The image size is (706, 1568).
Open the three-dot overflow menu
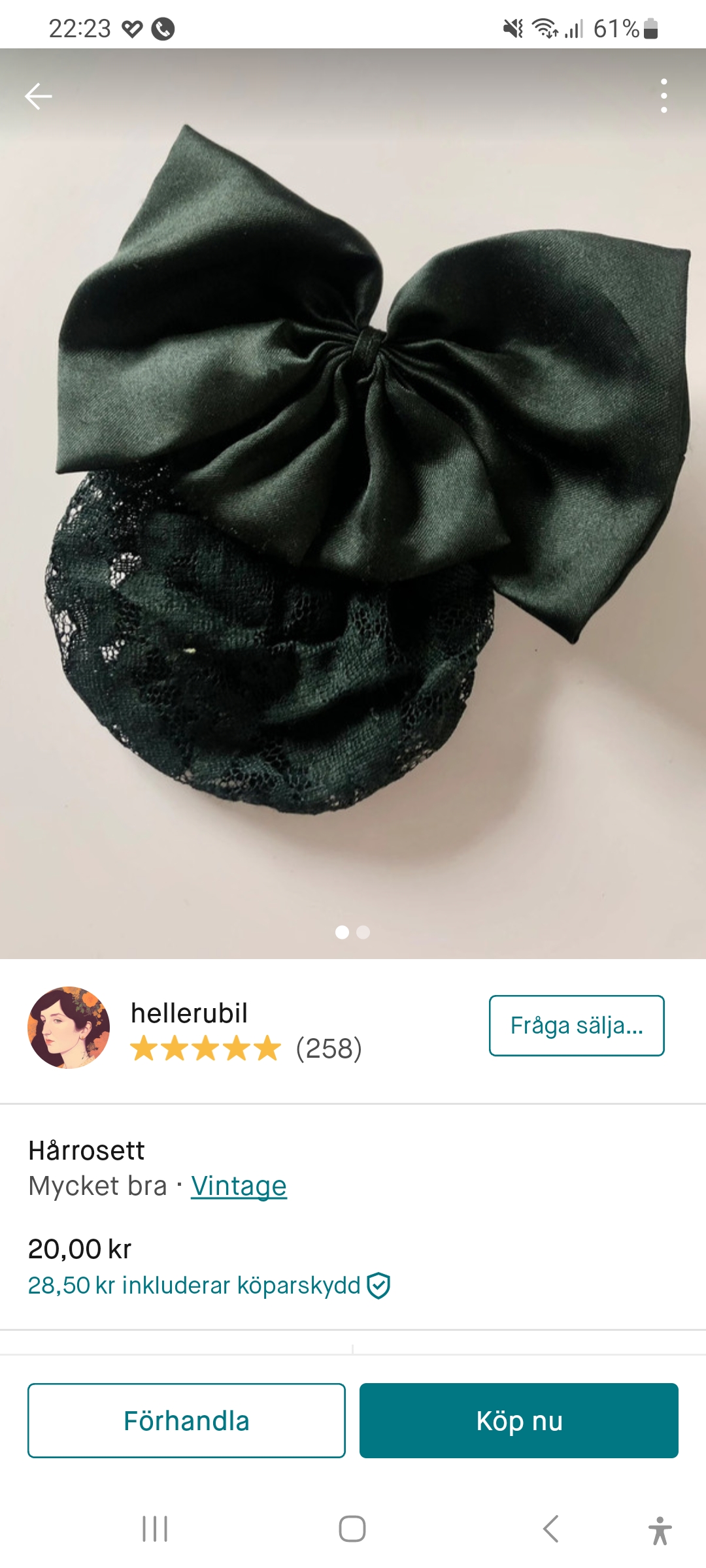664,96
